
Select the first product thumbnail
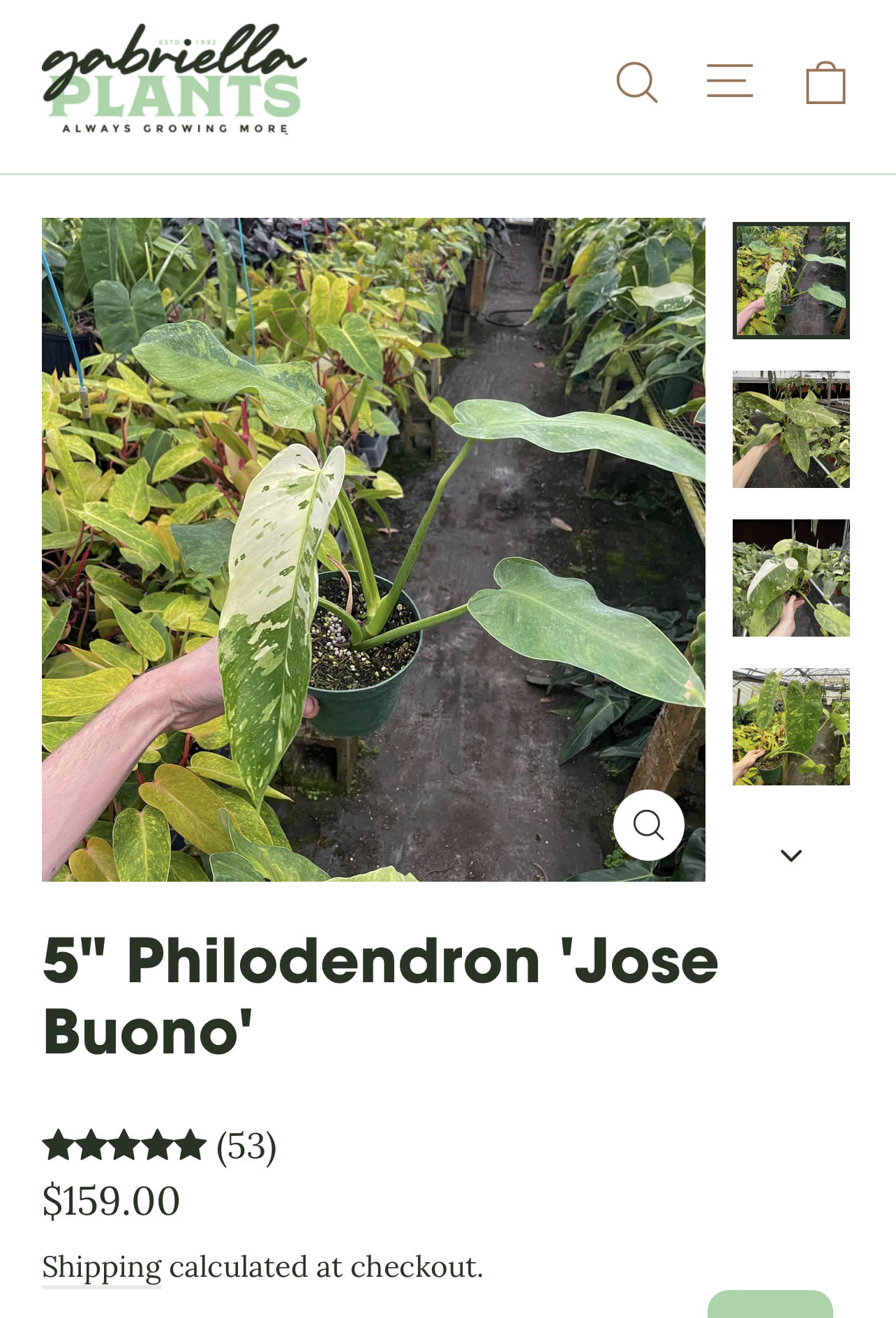(791, 281)
